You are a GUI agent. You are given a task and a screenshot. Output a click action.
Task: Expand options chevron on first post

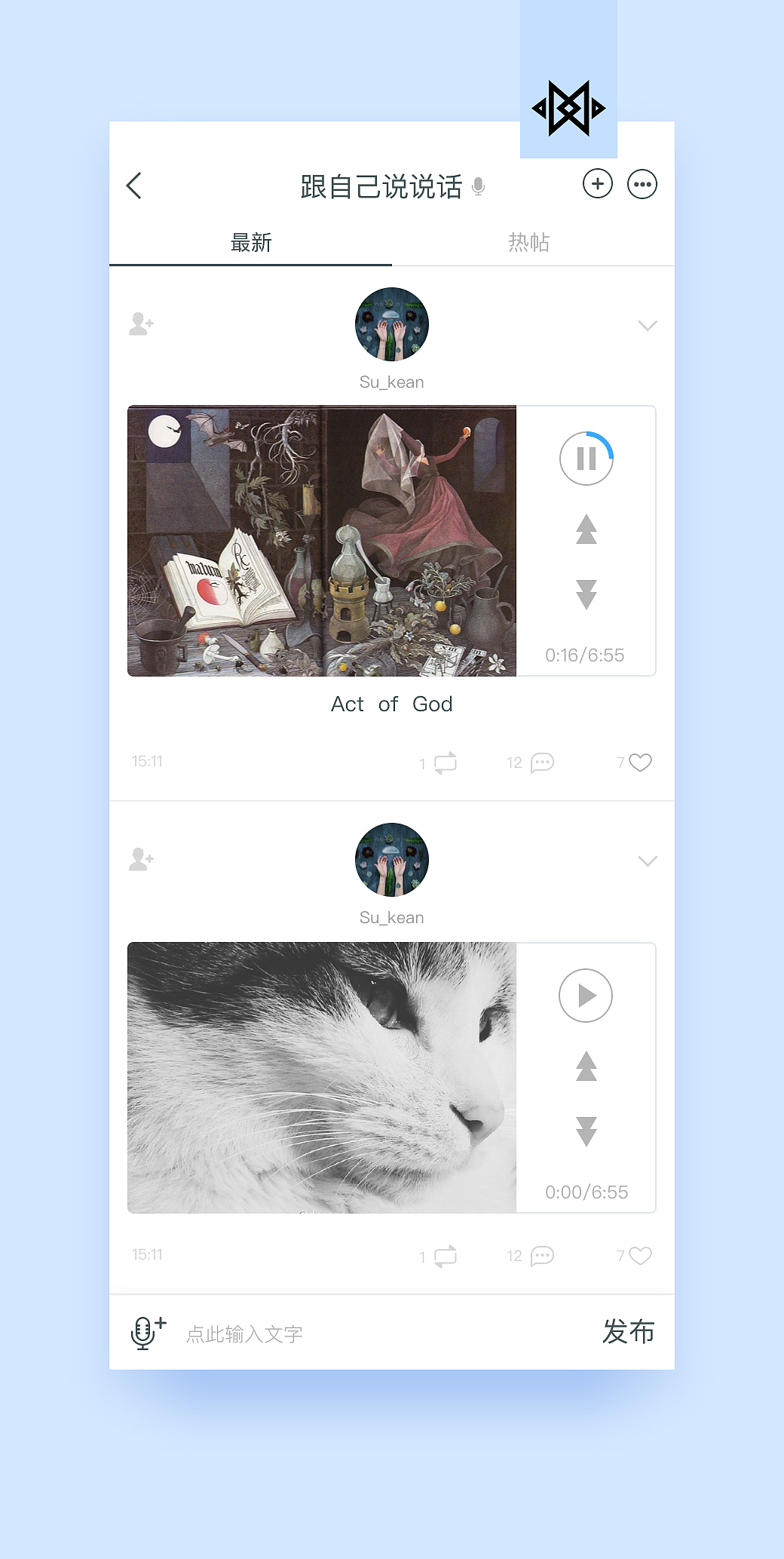647,326
